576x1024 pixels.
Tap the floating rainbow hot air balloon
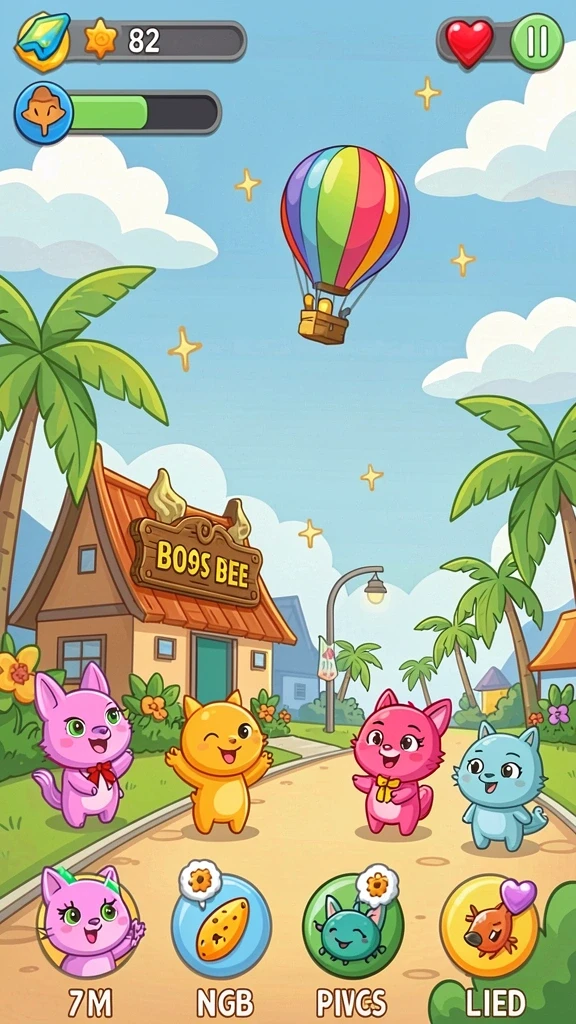344,244
